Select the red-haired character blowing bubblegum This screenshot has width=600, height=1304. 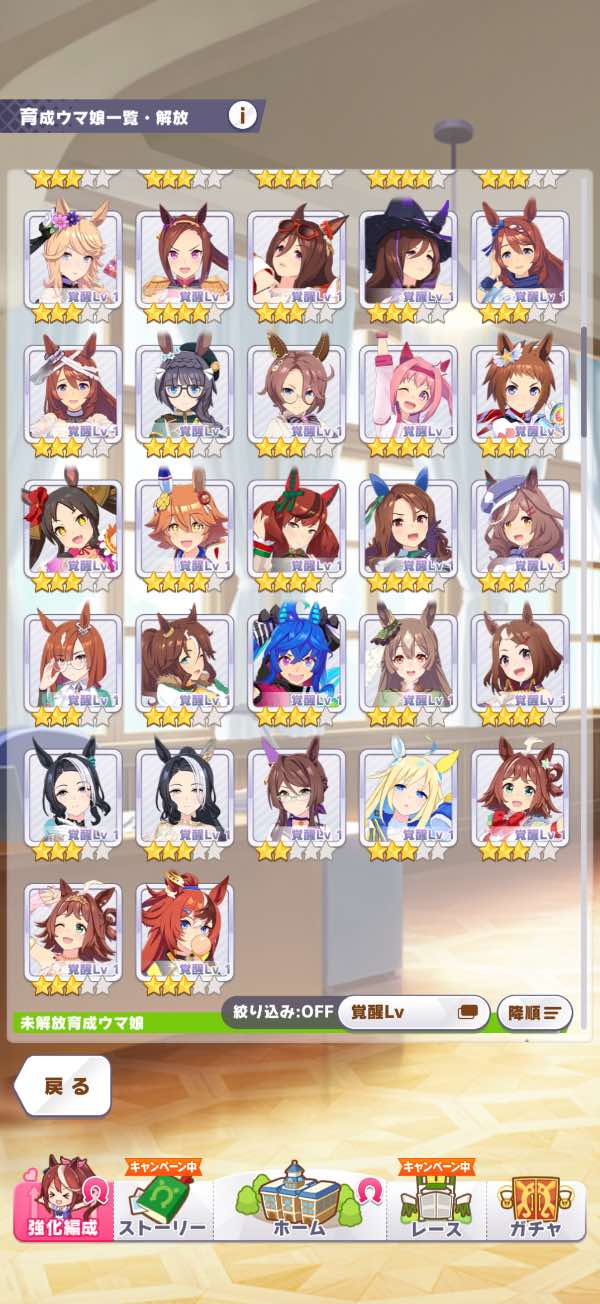[185, 931]
